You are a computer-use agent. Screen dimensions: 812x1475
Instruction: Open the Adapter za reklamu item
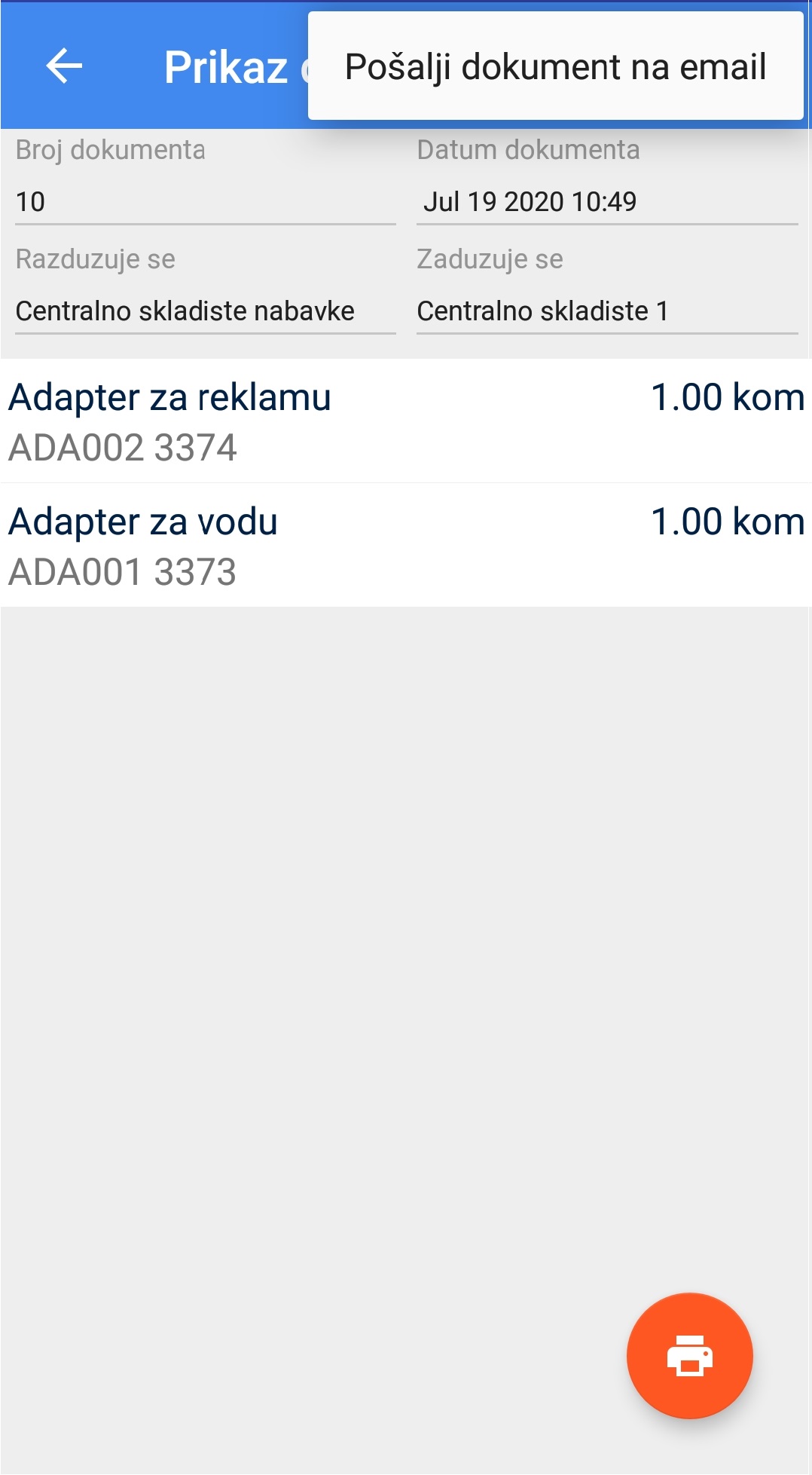(x=405, y=421)
